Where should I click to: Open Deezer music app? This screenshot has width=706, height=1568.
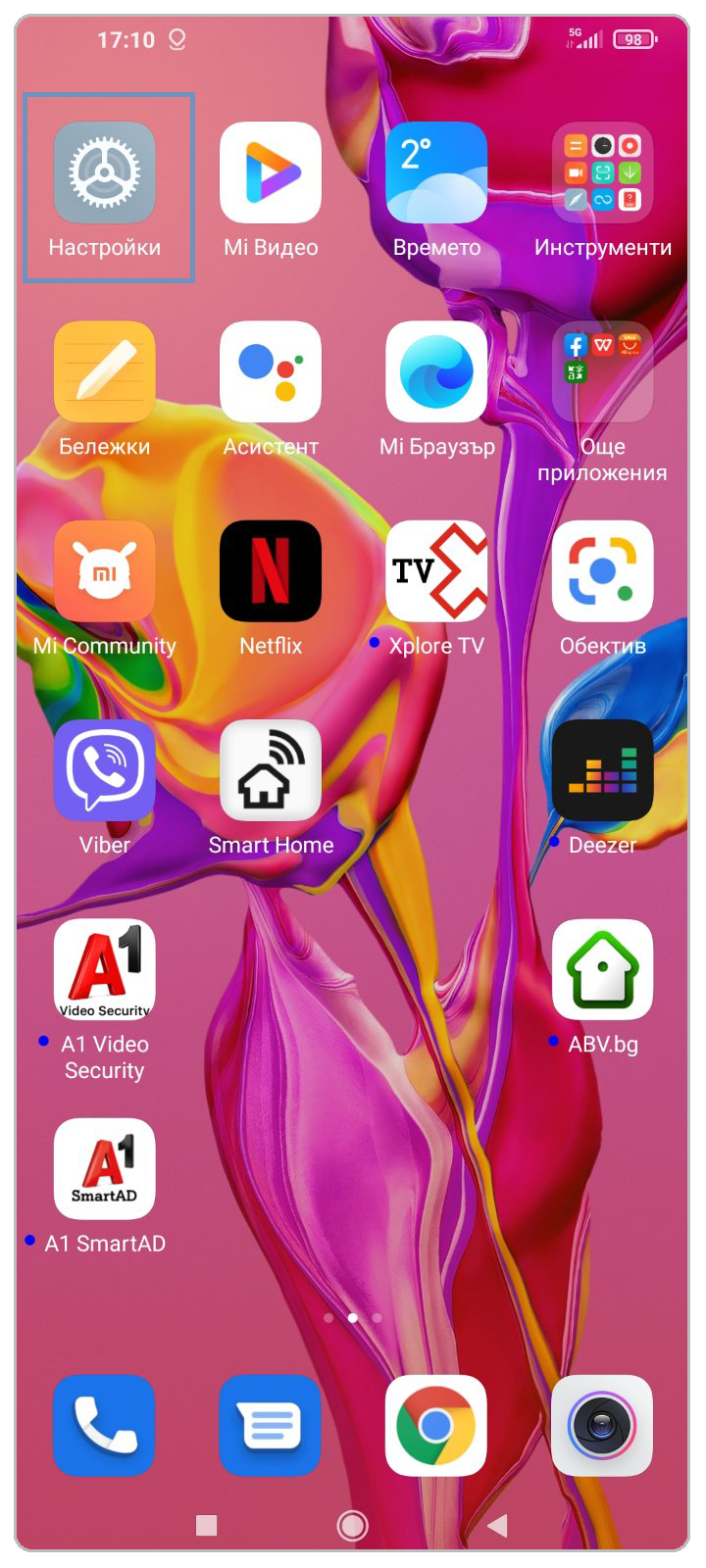pos(602,770)
